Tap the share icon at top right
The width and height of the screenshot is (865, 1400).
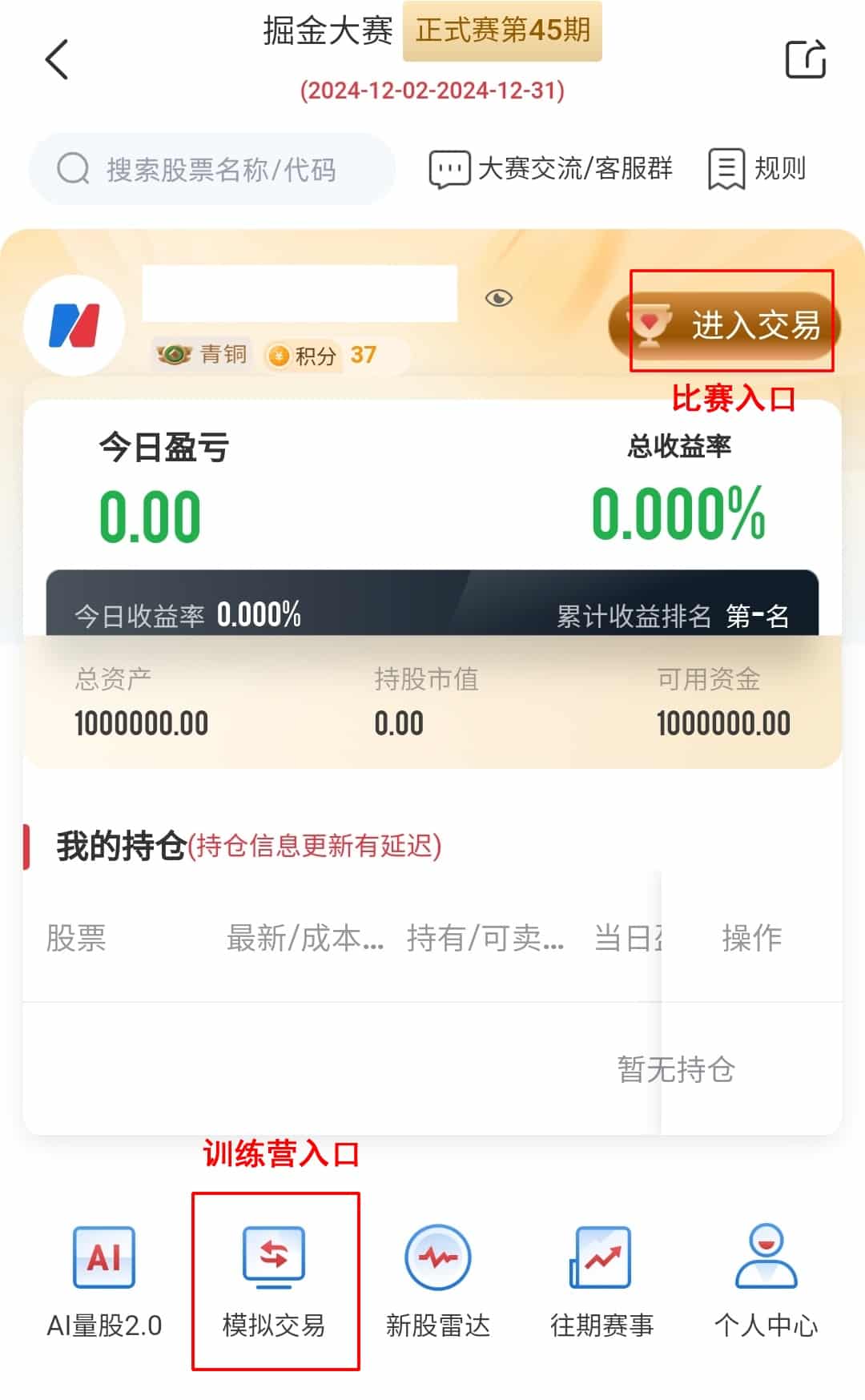(x=806, y=58)
